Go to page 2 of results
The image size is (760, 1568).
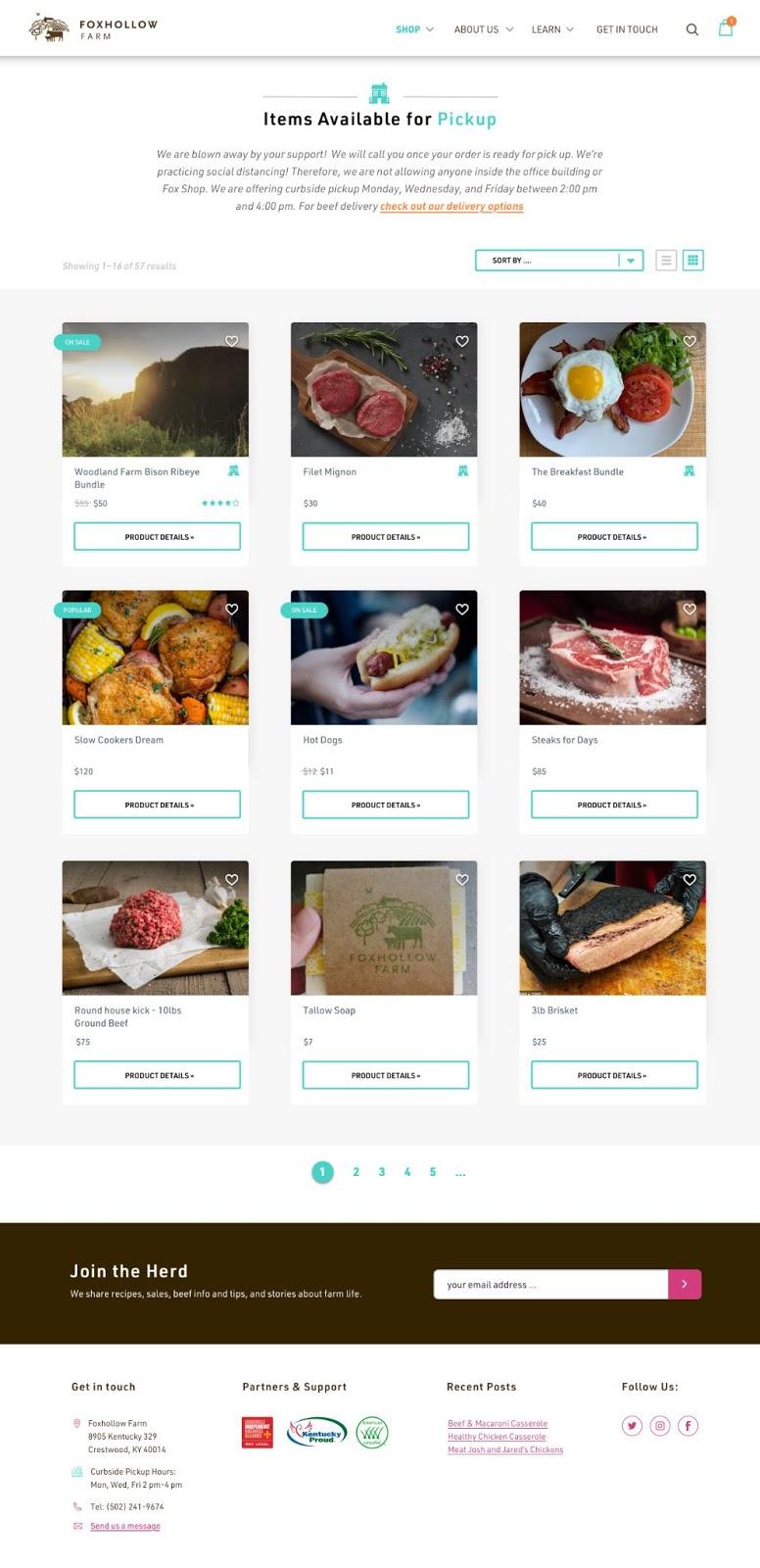tap(356, 1172)
